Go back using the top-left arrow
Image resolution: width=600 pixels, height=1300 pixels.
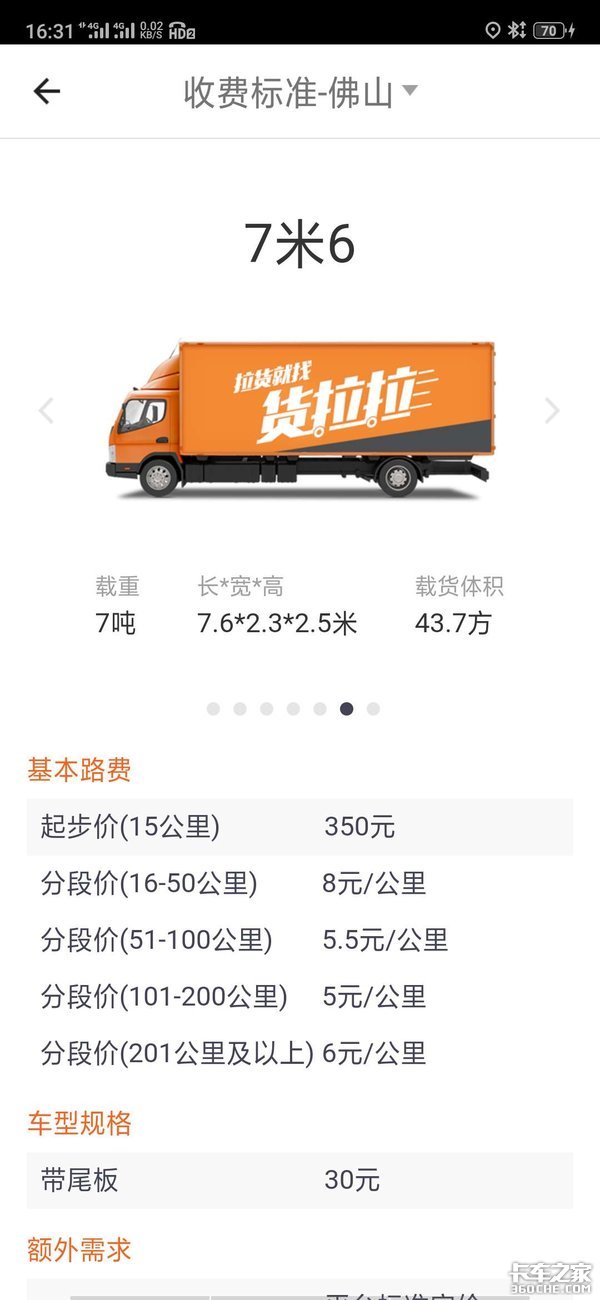47,92
